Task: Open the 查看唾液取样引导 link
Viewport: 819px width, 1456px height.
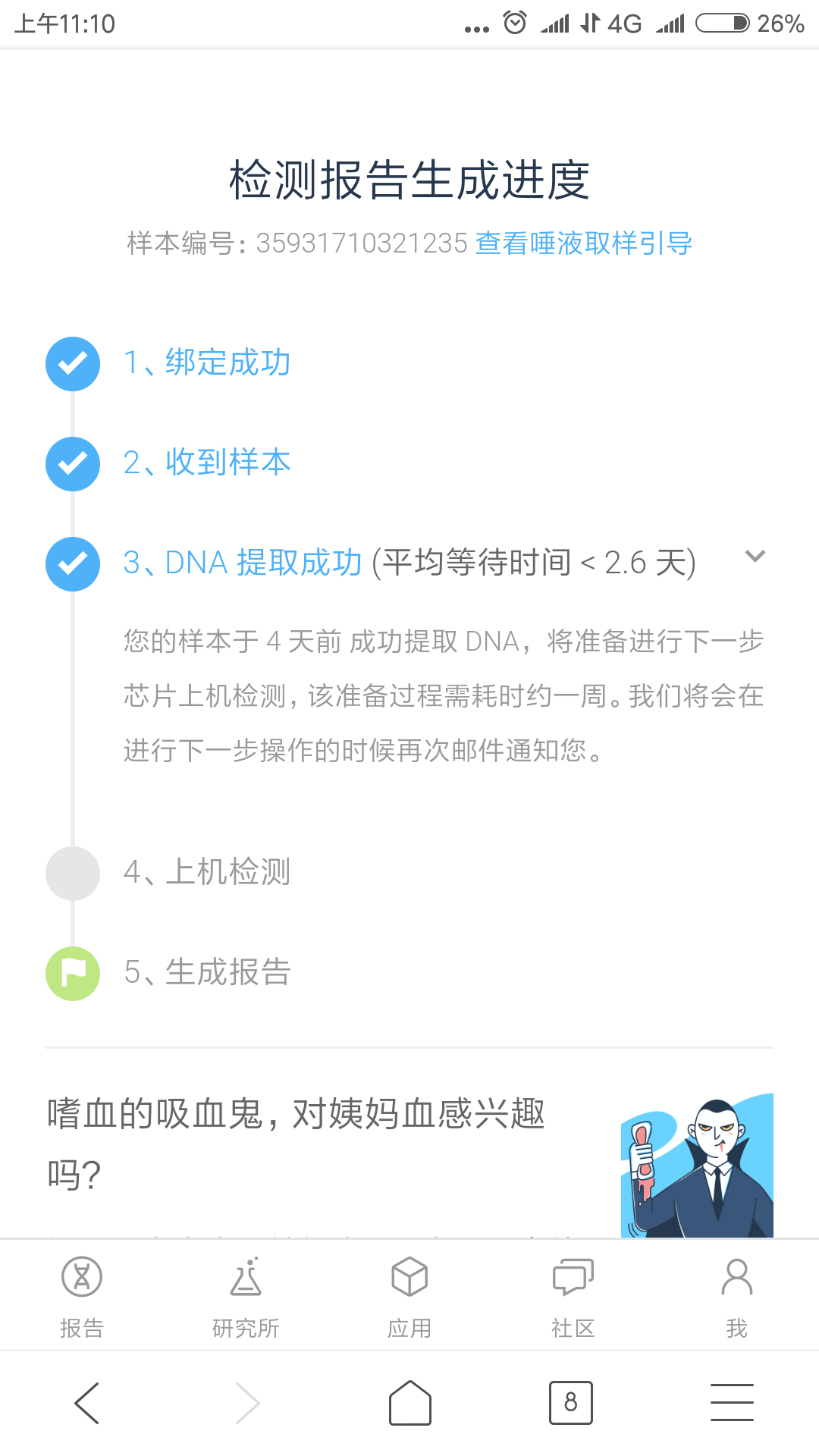Action: [x=584, y=243]
